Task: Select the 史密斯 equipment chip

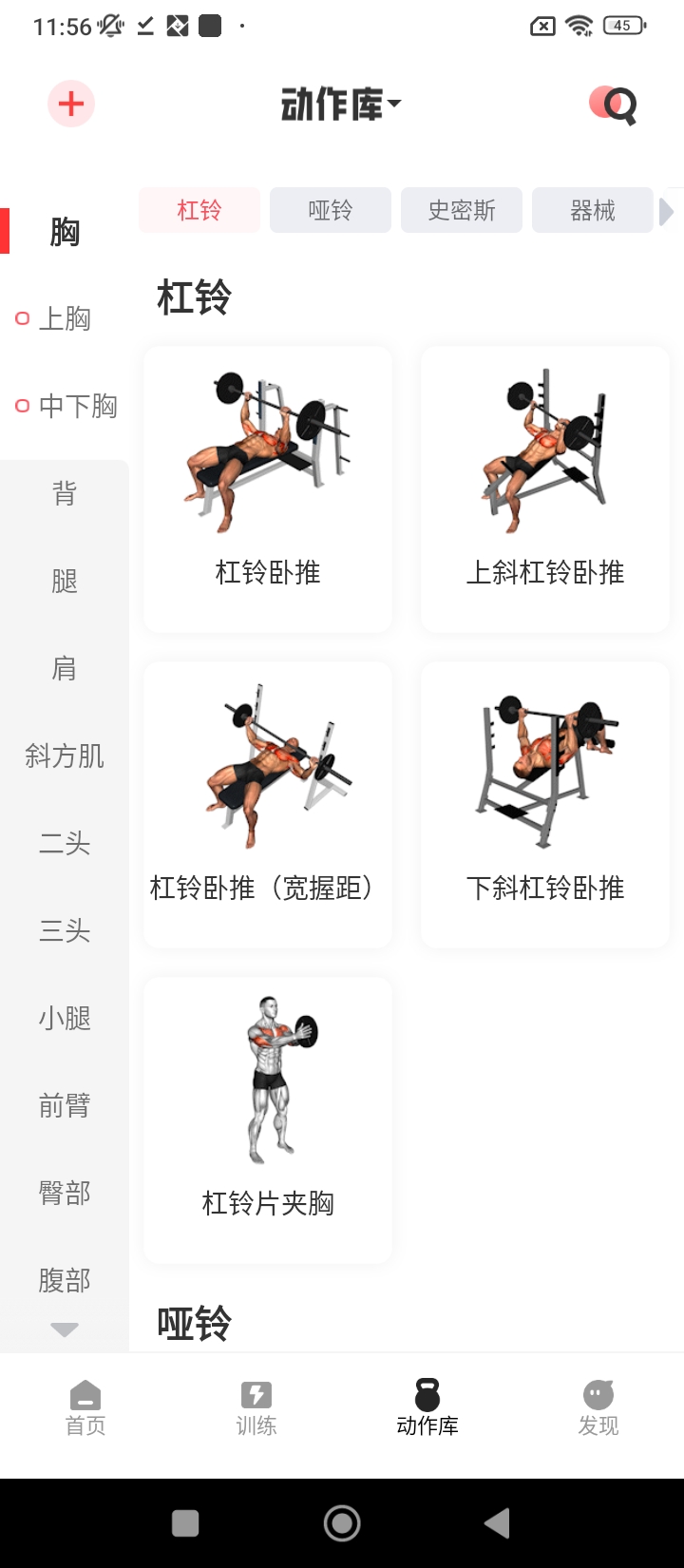Action: pyautogui.click(x=461, y=210)
